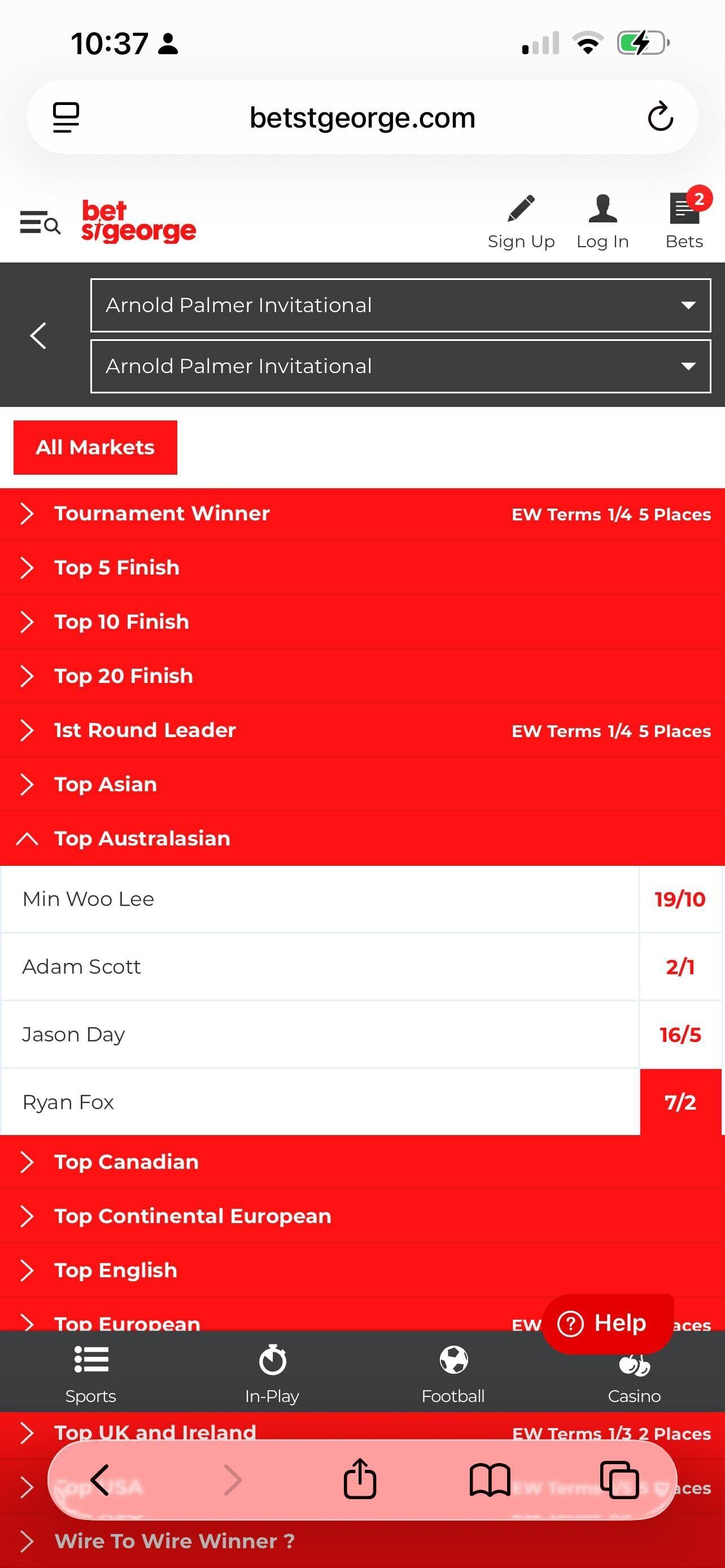Select Min Woo Lee at 19/10
Viewport: 725px width, 1568px height.
coord(680,899)
